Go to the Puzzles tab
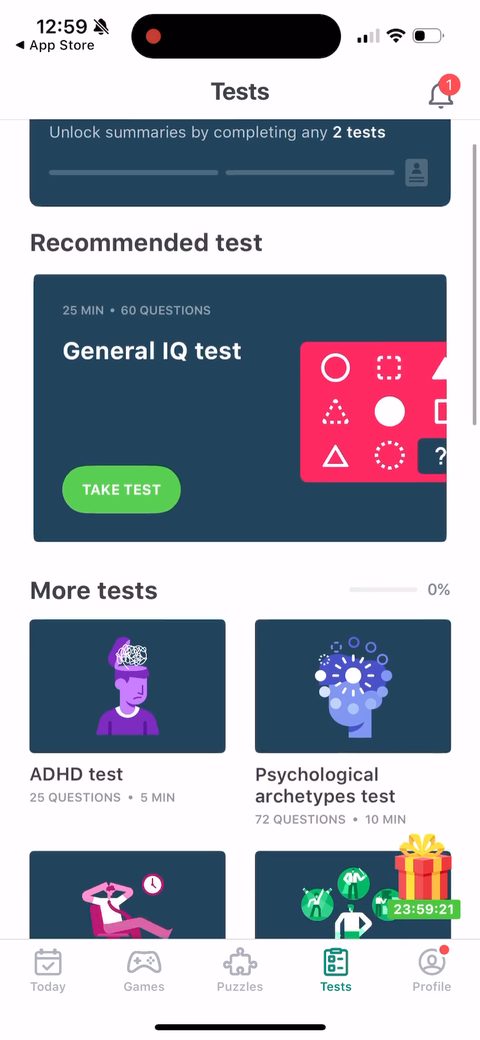The width and height of the screenshot is (480, 1040). 240,970
